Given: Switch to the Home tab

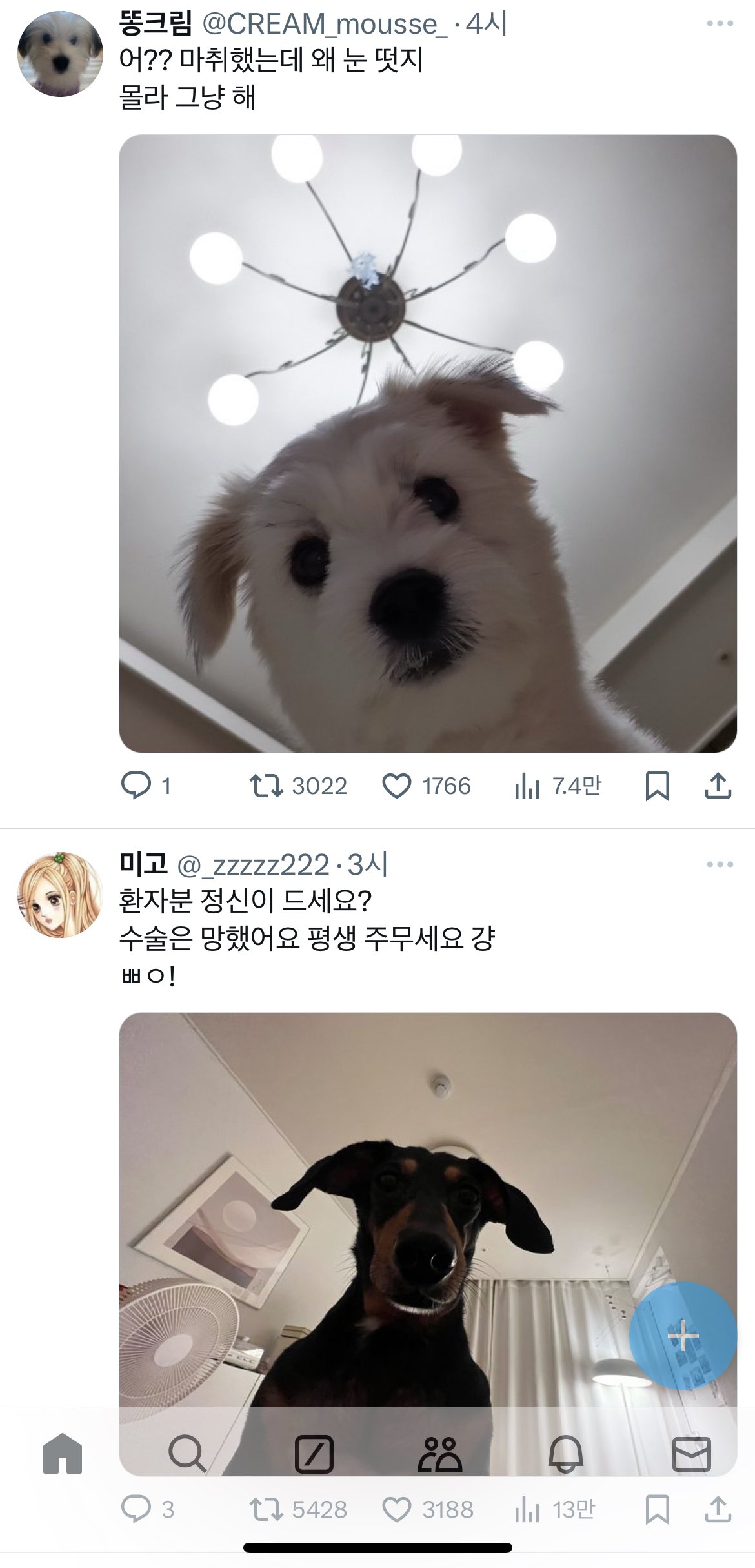Looking at the screenshot, I should (63, 1453).
